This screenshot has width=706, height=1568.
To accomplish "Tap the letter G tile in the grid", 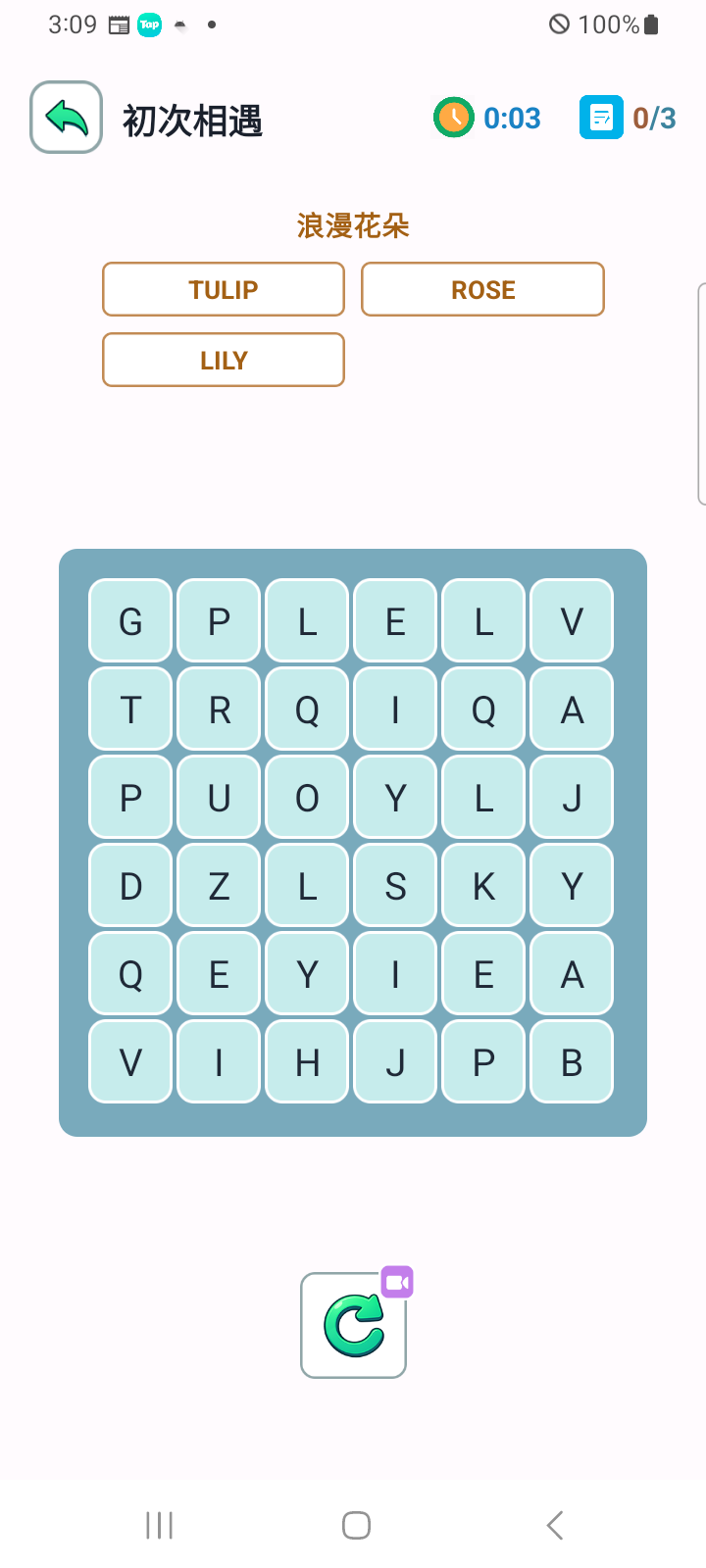I will coord(129,619).
